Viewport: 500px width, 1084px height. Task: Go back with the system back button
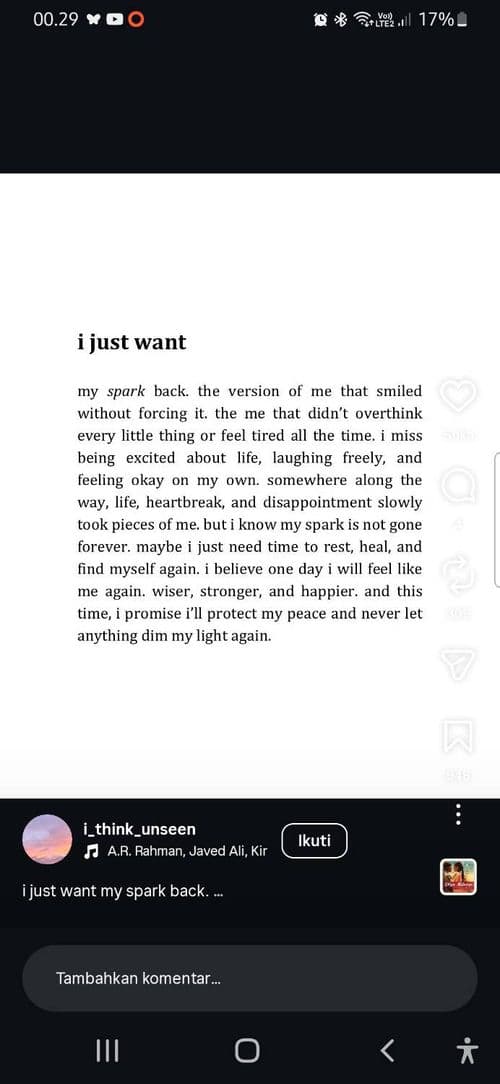(388, 1051)
